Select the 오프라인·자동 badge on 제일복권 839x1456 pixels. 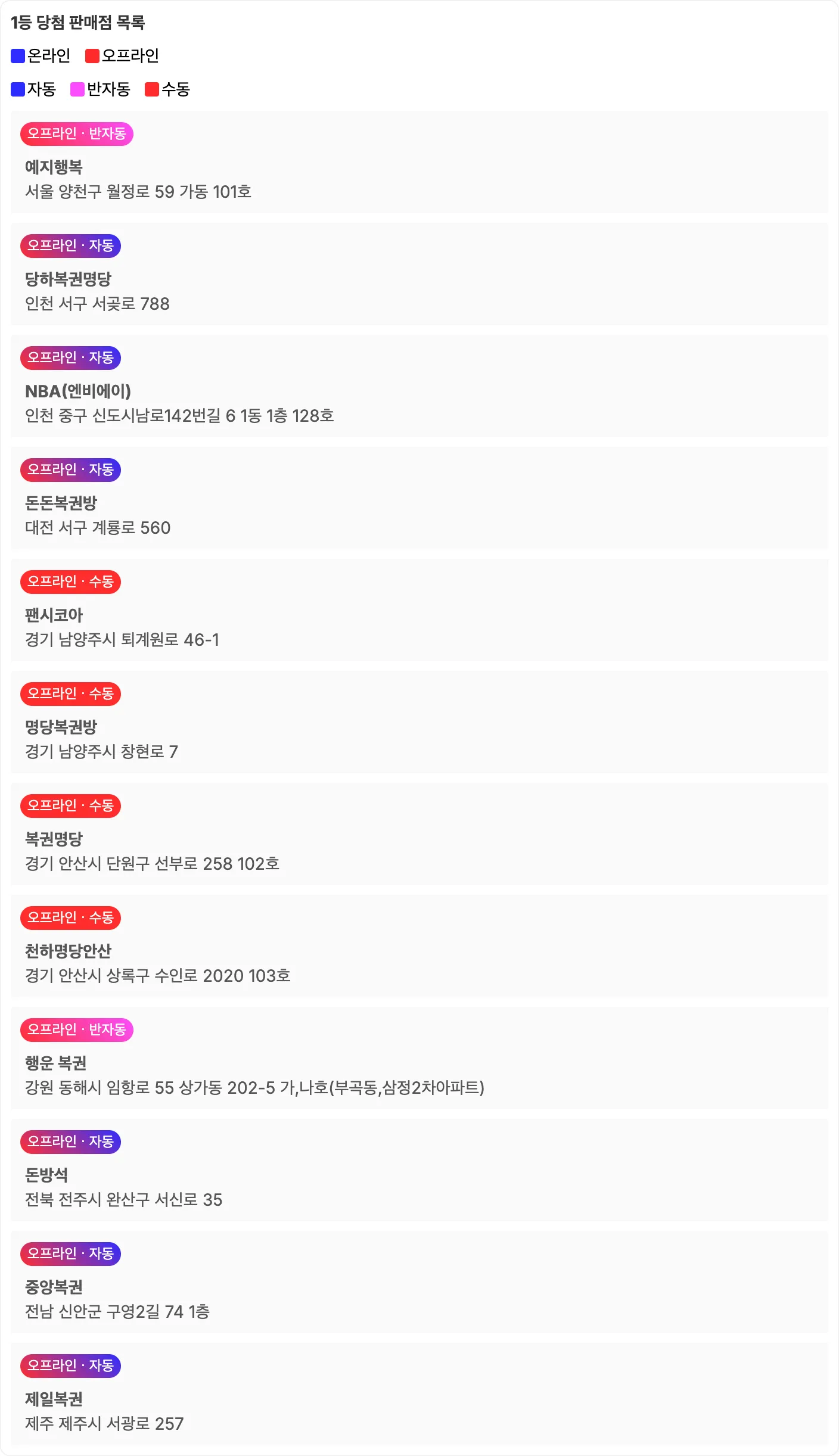point(70,1367)
